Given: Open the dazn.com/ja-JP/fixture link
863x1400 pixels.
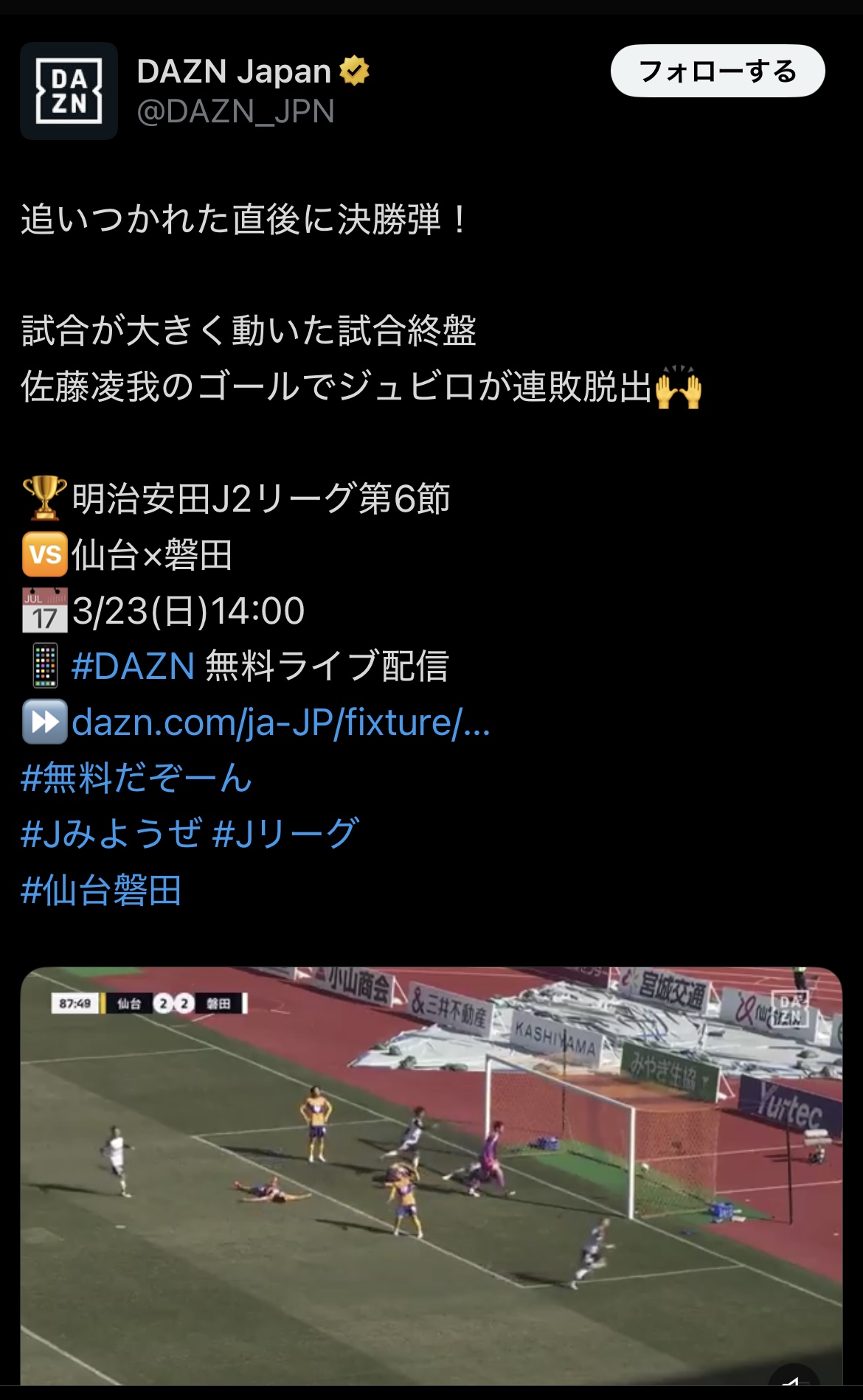Looking at the screenshot, I should coord(280,722).
